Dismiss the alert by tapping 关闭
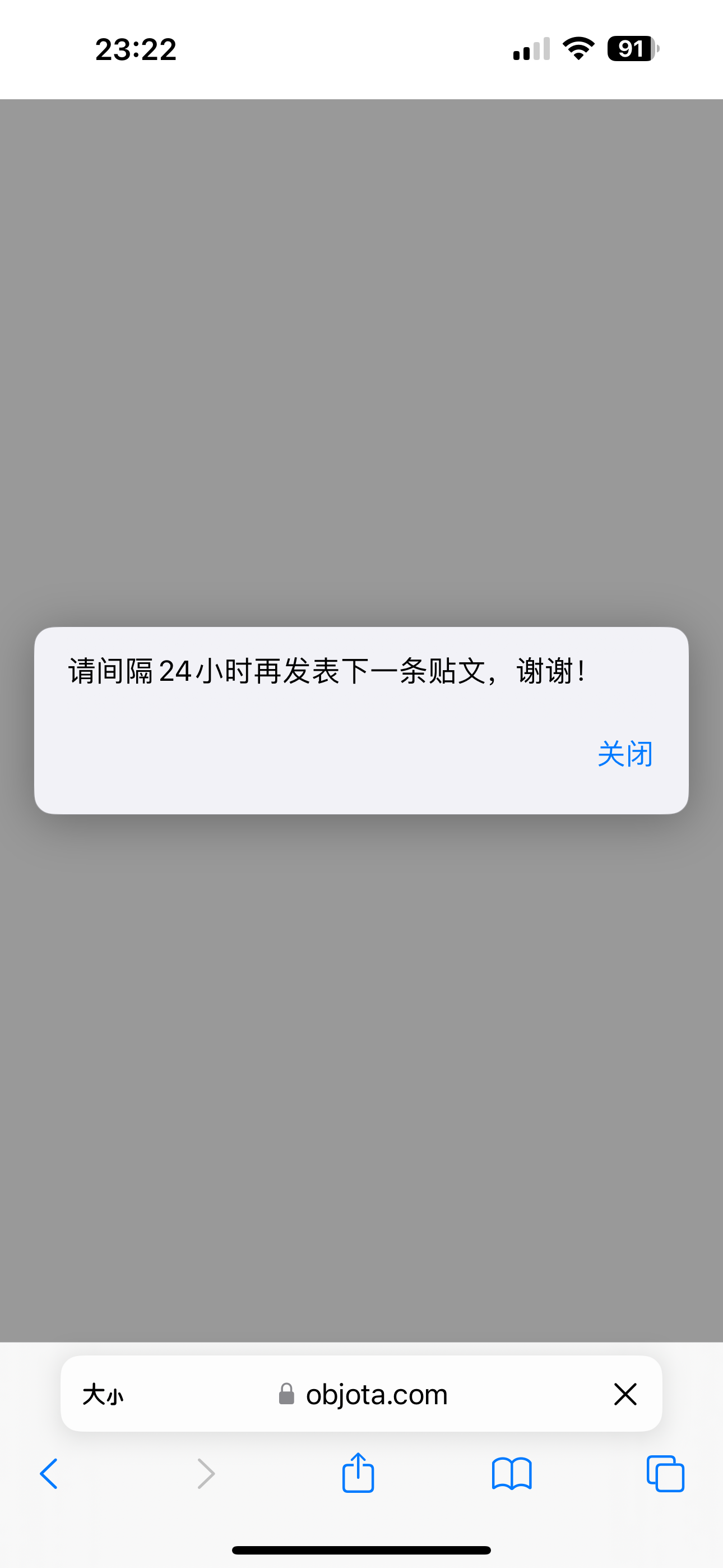 click(624, 754)
